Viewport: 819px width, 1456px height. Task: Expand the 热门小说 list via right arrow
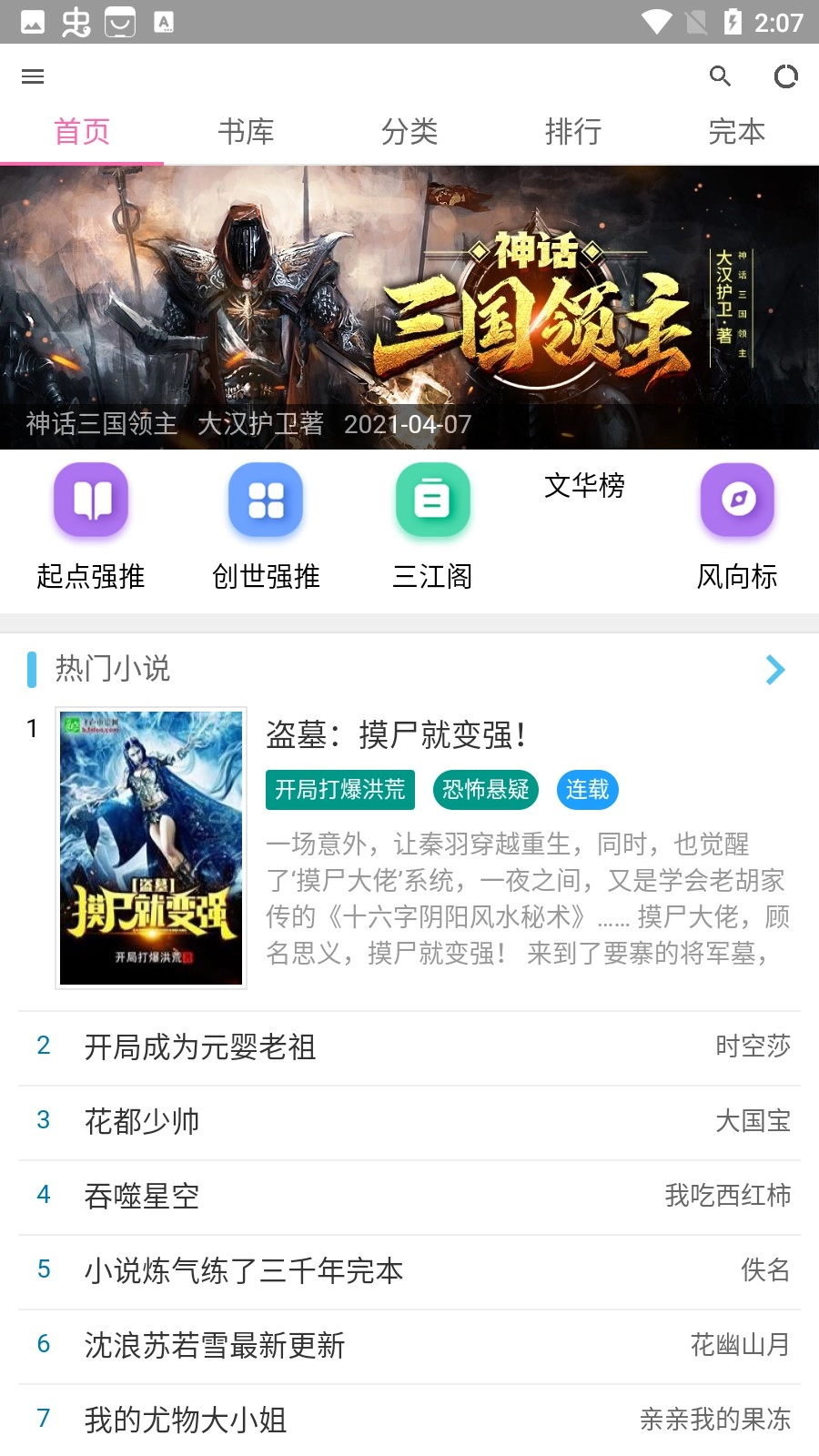click(774, 670)
